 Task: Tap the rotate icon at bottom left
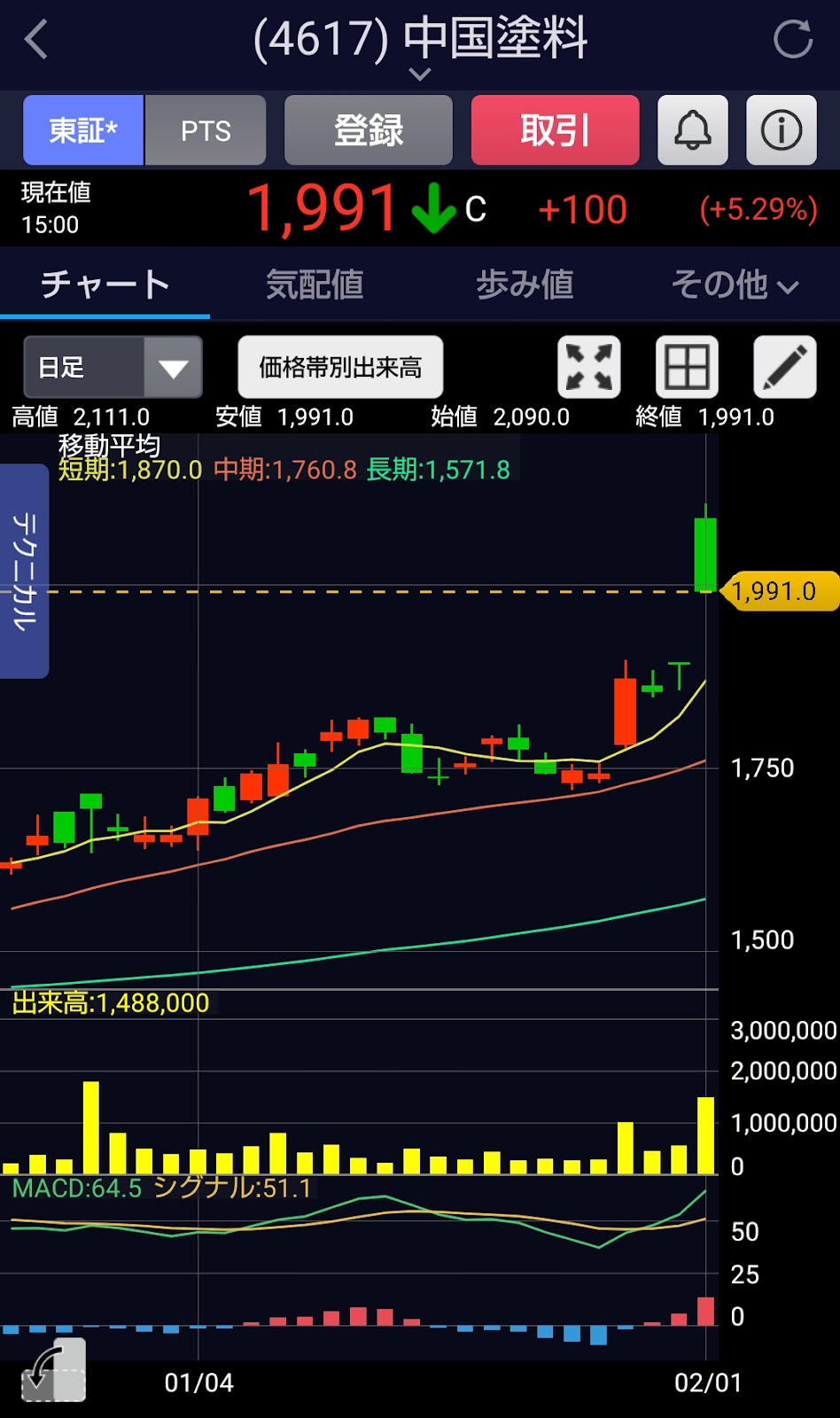53,1370
